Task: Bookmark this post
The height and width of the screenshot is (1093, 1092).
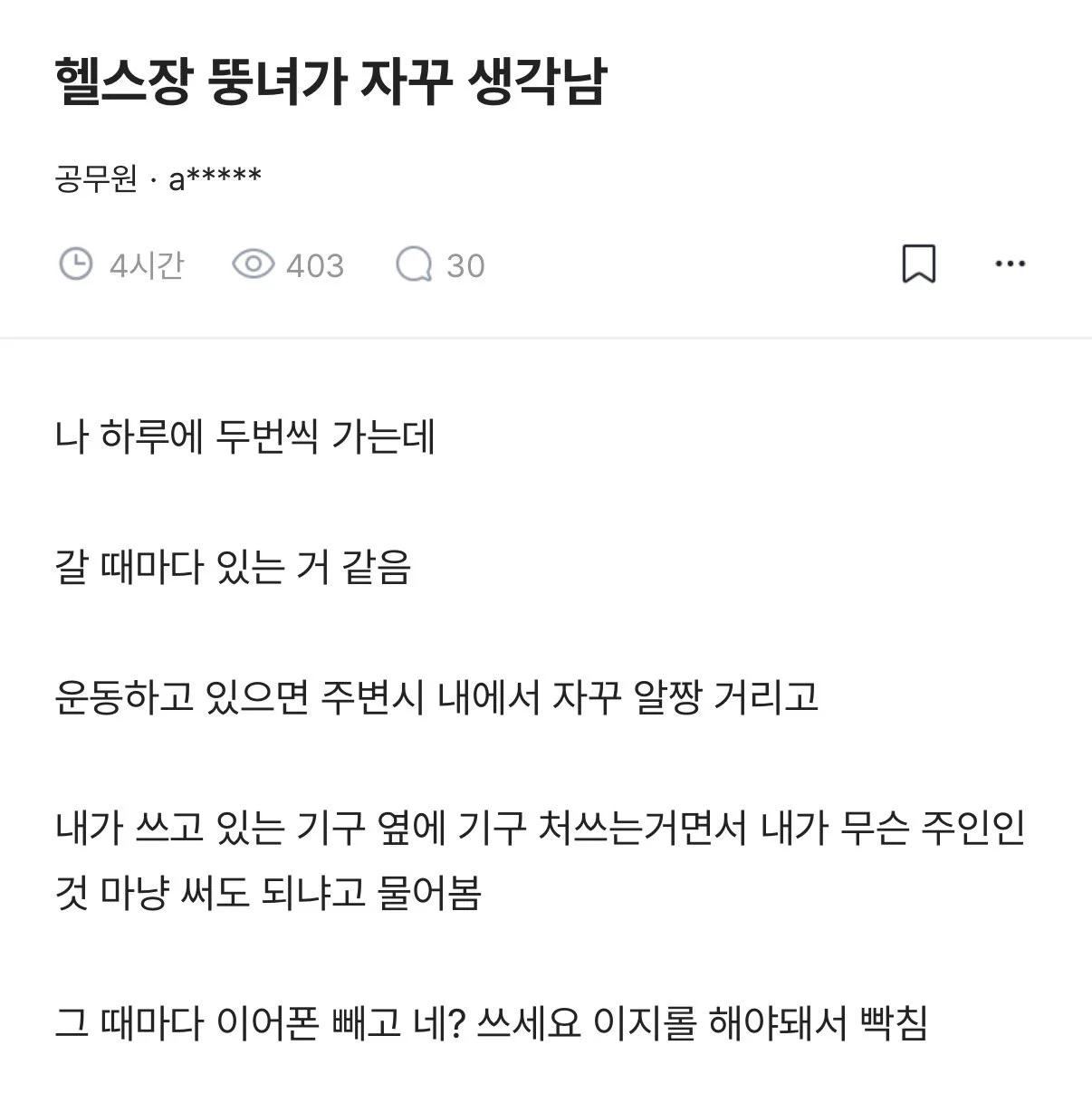Action: 918,264
